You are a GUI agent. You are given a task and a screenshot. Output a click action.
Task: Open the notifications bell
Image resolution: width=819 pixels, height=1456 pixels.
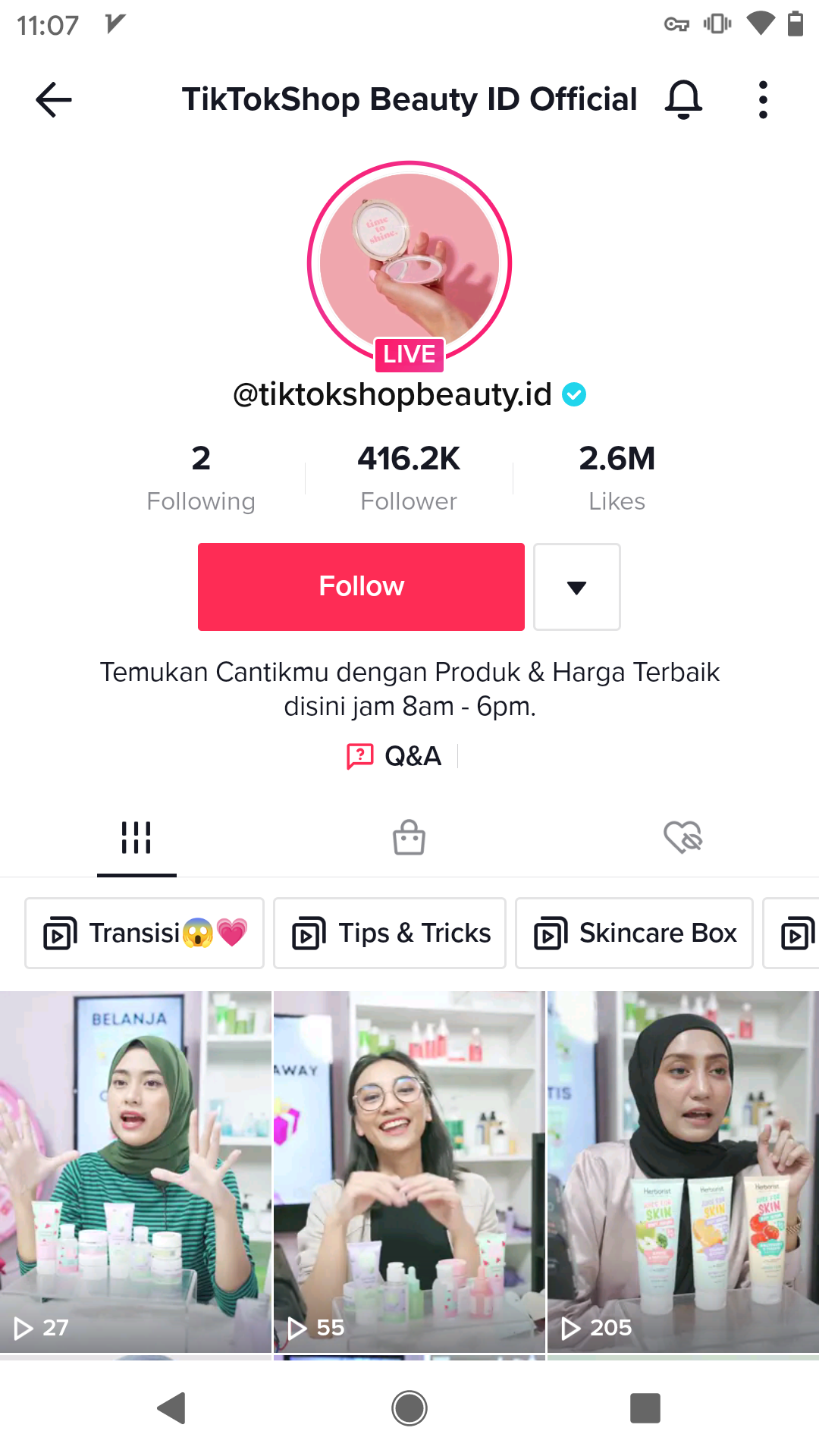(683, 99)
